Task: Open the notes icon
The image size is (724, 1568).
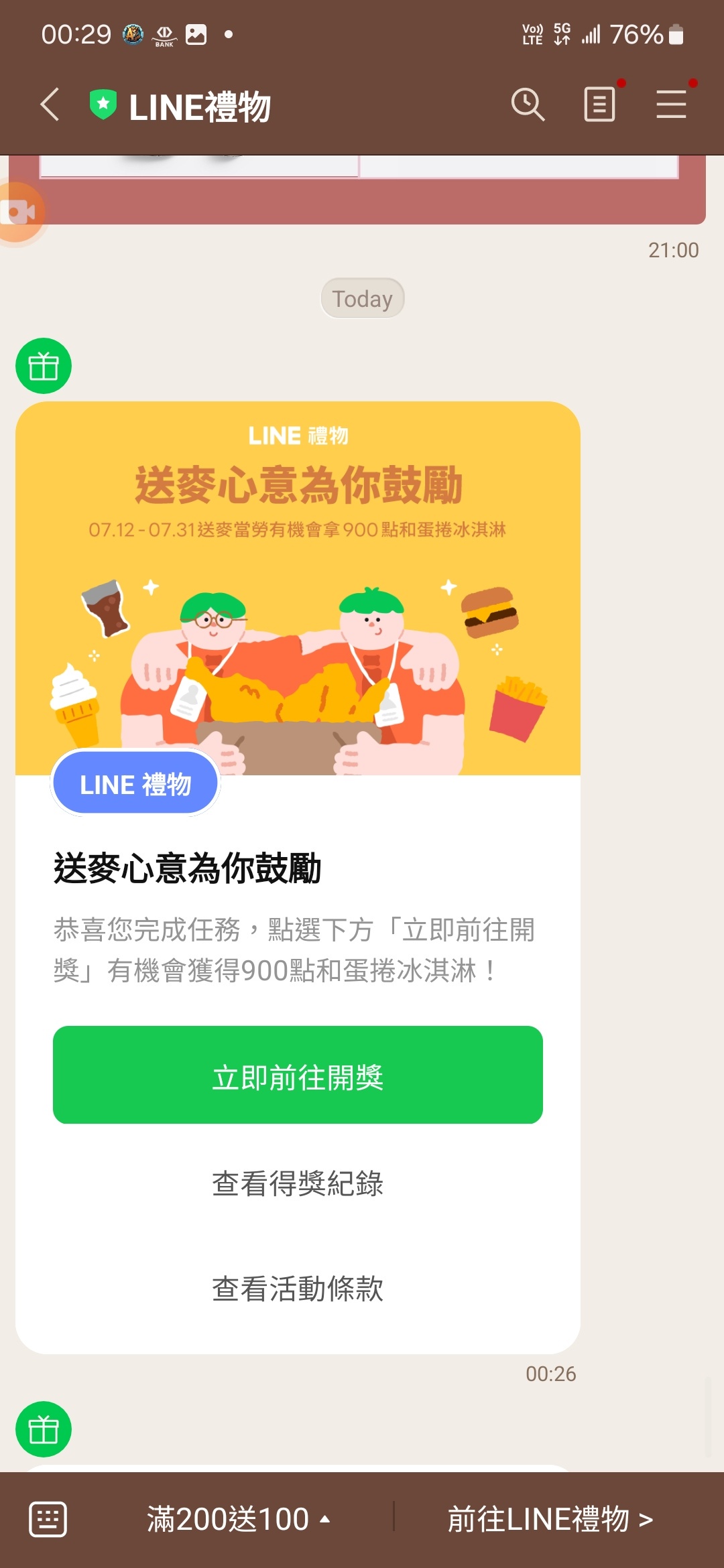Action: (x=599, y=105)
